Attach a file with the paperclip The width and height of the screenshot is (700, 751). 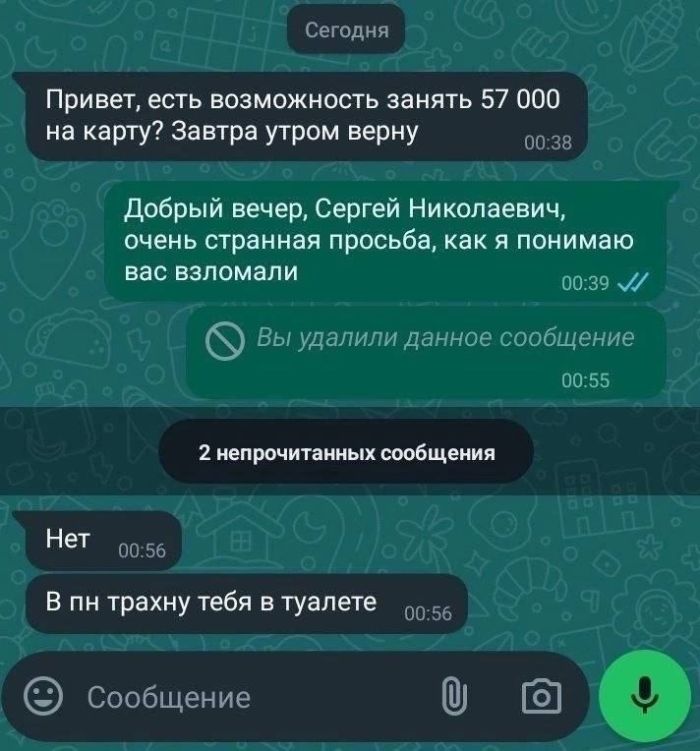pyautogui.click(x=453, y=696)
